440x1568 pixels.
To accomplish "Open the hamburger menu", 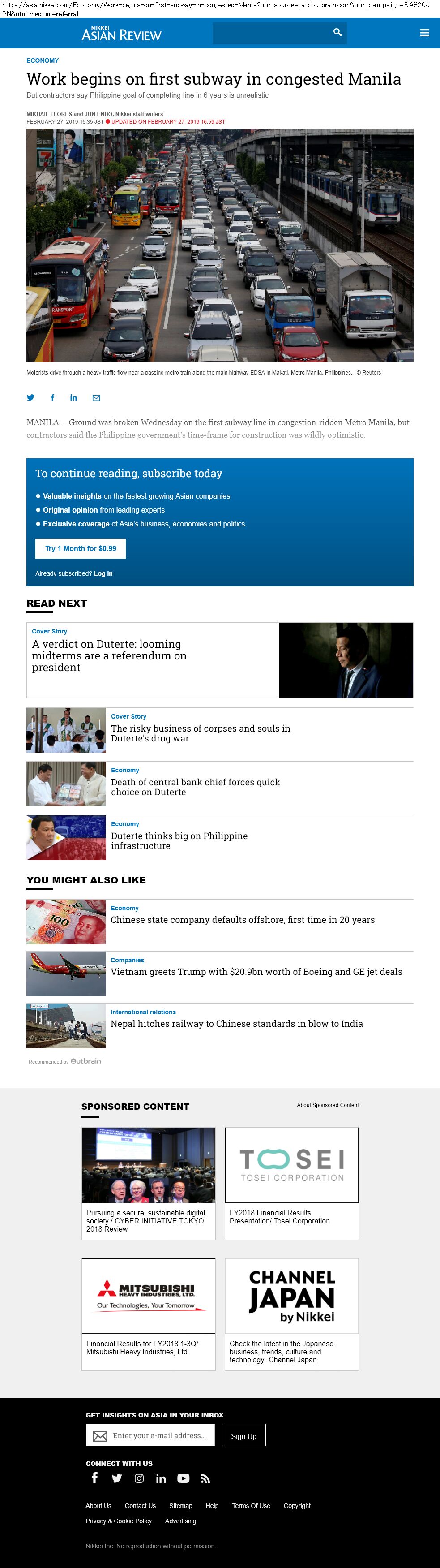I will (x=424, y=33).
